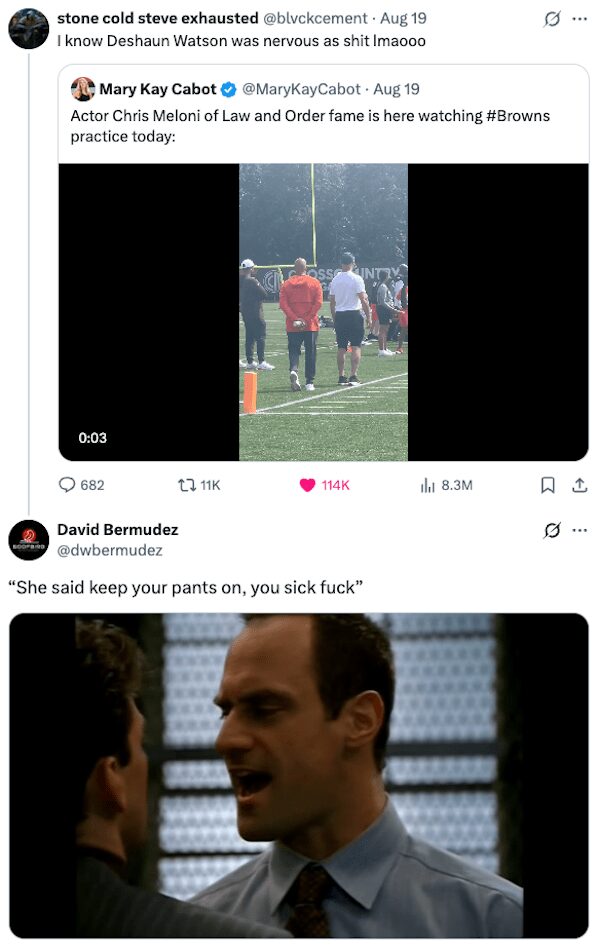The height and width of the screenshot is (951, 600).
Task: Open Grok icon on stone cold steve's tweet
Action: click(550, 19)
